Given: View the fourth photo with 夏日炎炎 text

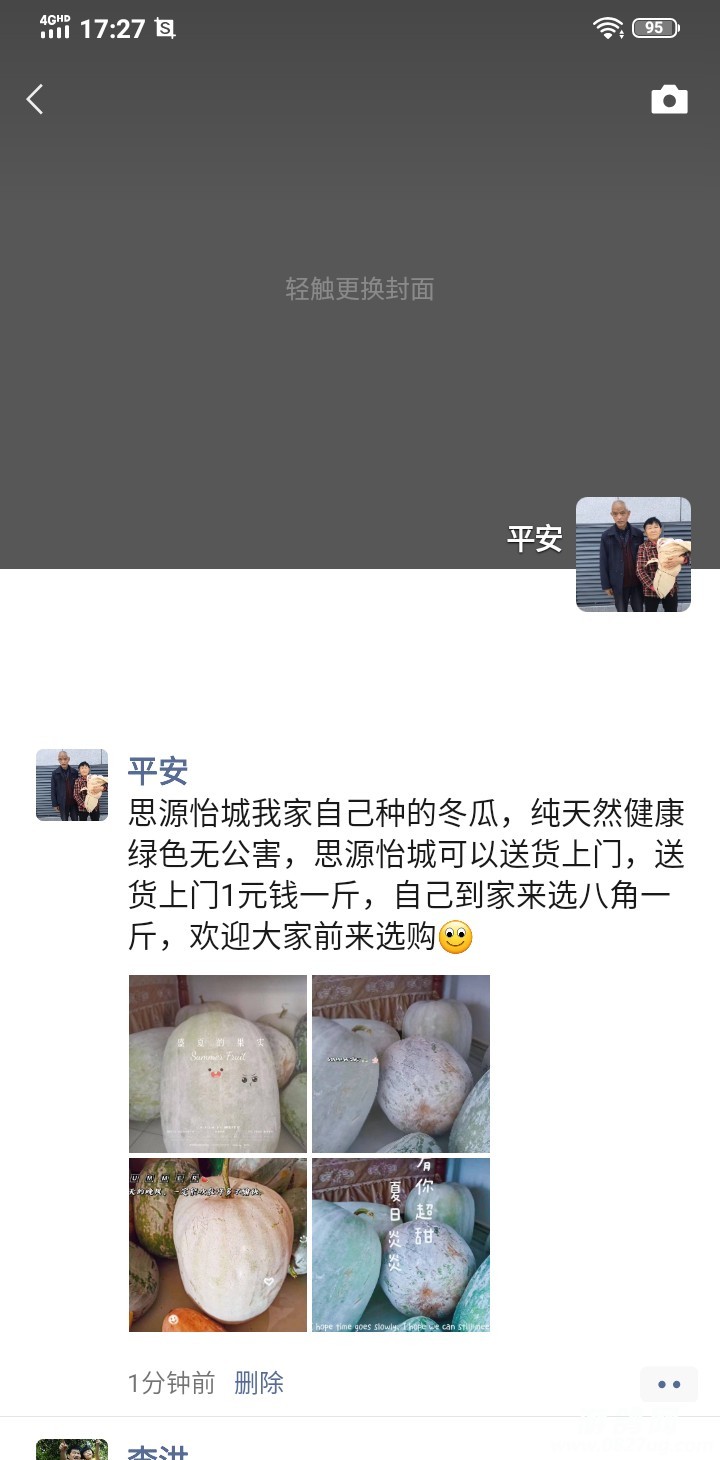Looking at the screenshot, I should click(401, 1245).
